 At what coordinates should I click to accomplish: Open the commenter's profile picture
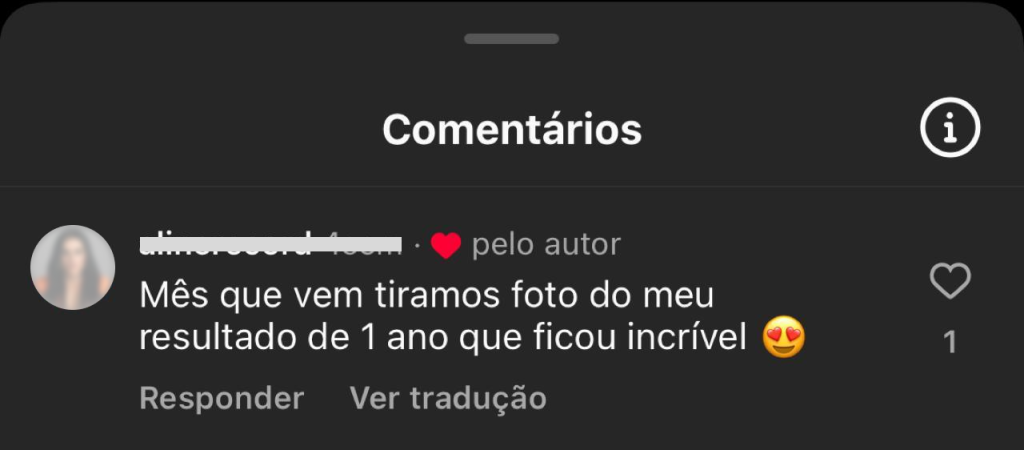pyautogui.click(x=73, y=267)
